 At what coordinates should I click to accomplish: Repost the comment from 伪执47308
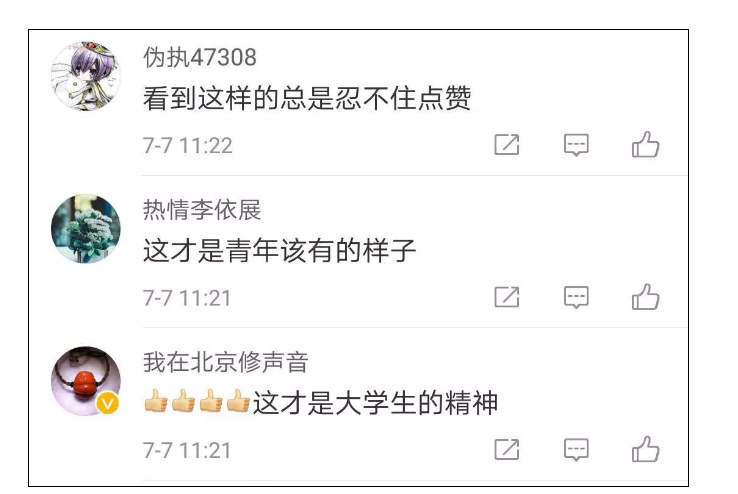tap(507, 146)
